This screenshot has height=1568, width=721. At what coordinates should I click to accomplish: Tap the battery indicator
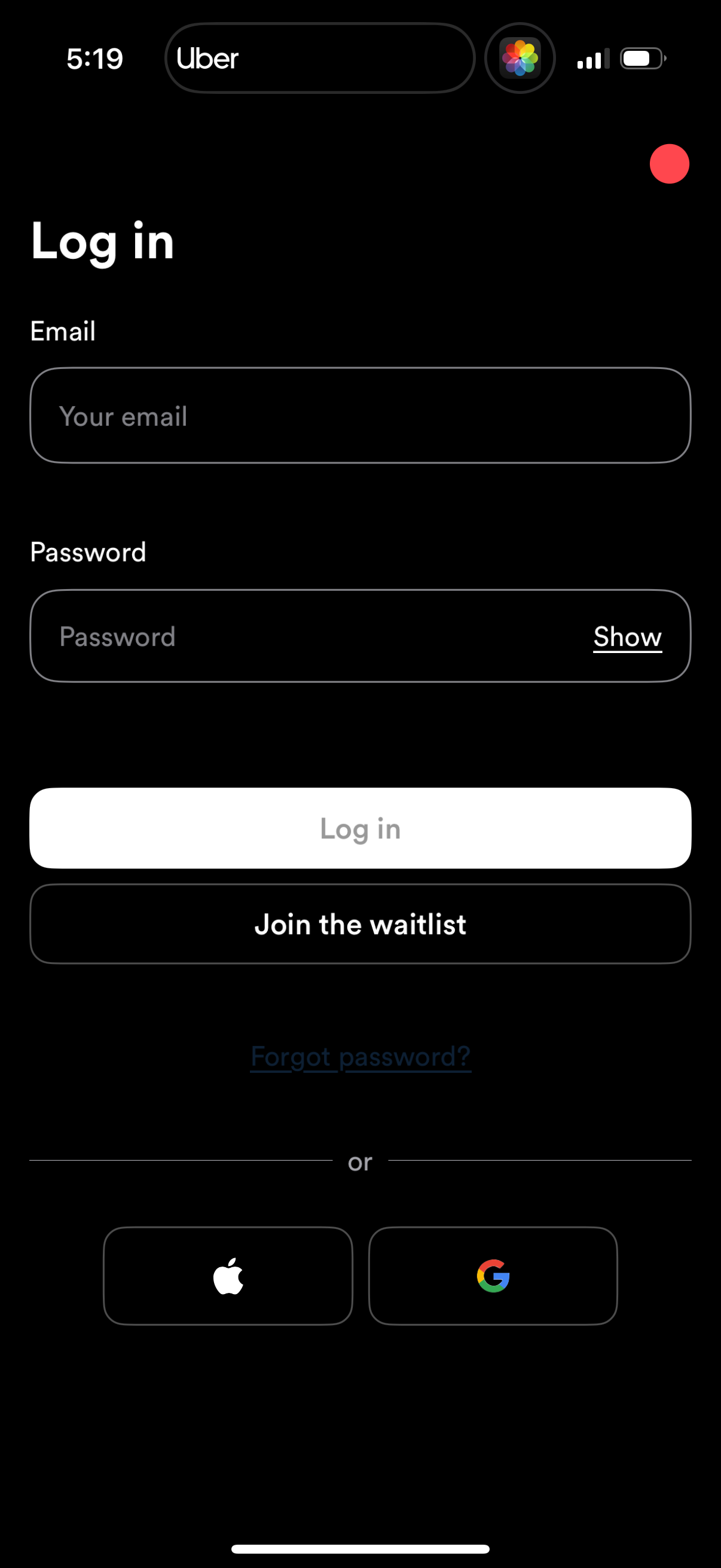coord(643,58)
